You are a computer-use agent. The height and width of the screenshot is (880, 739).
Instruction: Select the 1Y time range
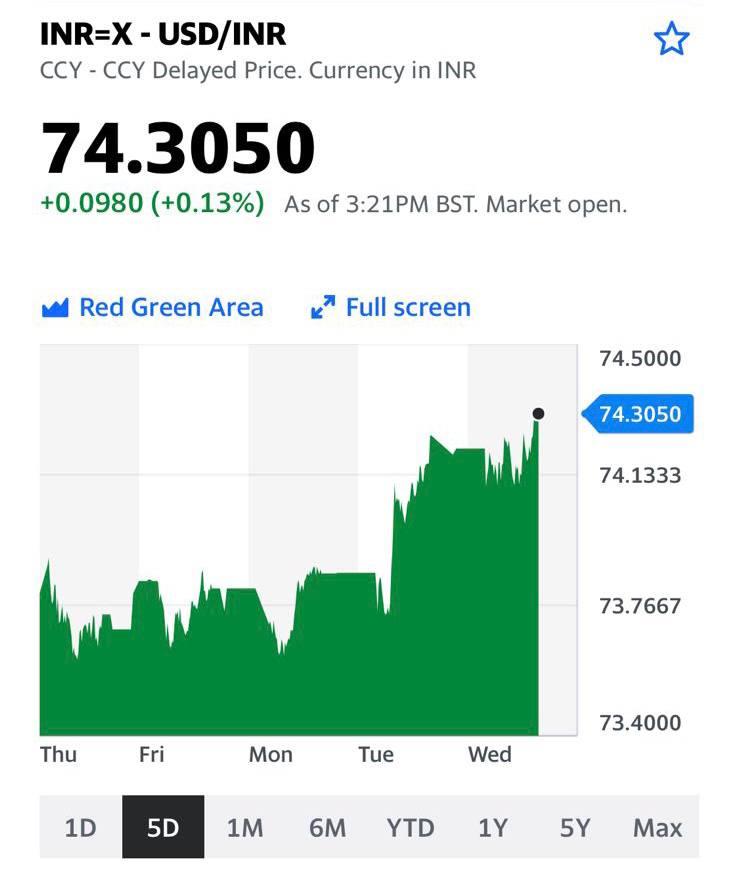tap(493, 827)
